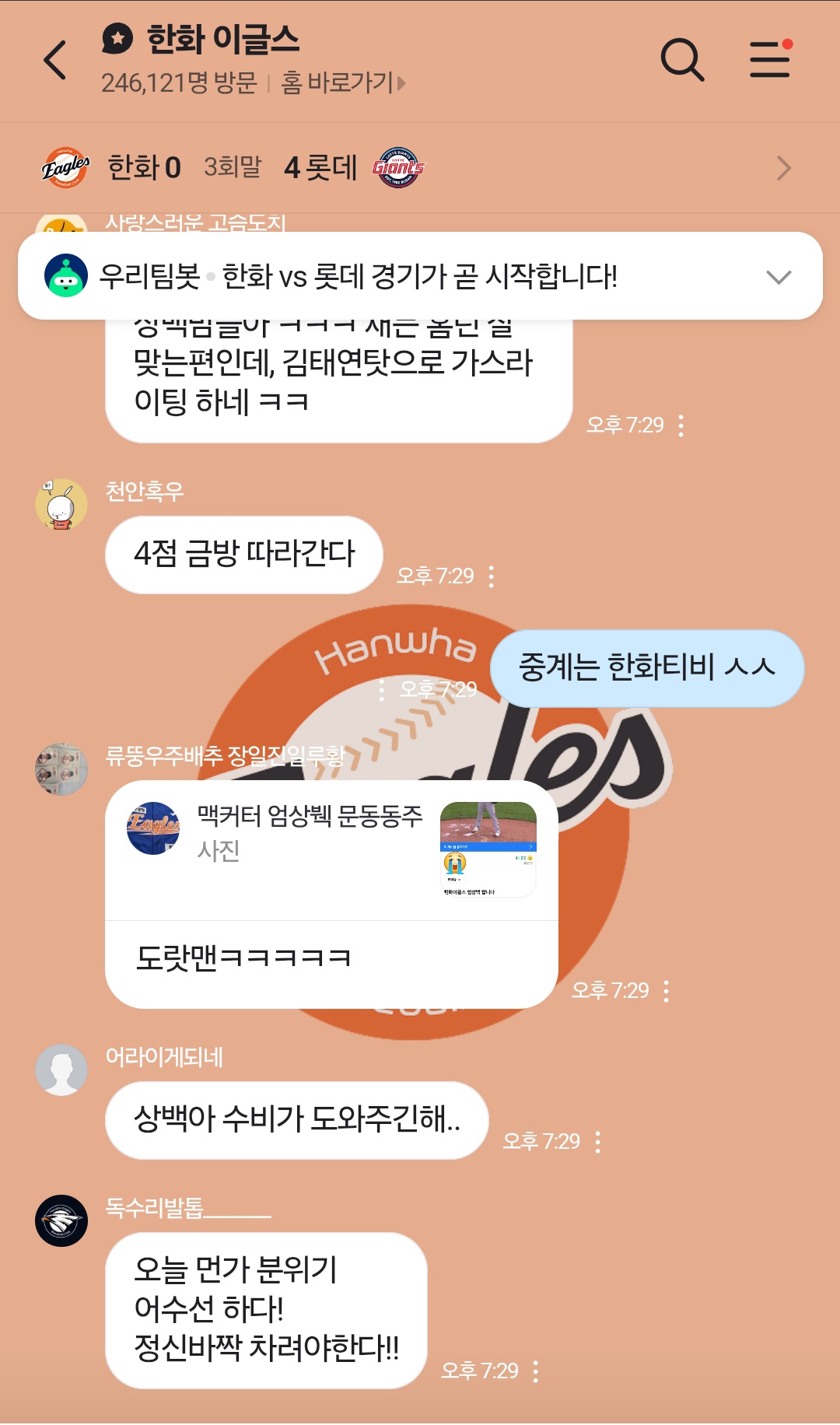Expand the 우리팀봇 announcement banner
Image resolution: width=840 pixels, height=1425 pixels.
pos(778,277)
